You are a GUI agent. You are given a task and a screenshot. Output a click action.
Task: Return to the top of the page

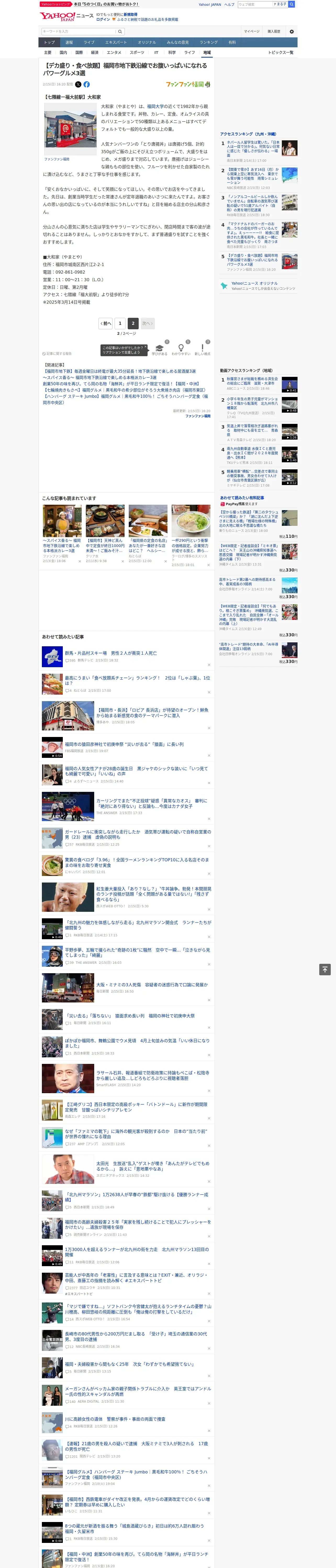pyautogui.click(x=325, y=970)
